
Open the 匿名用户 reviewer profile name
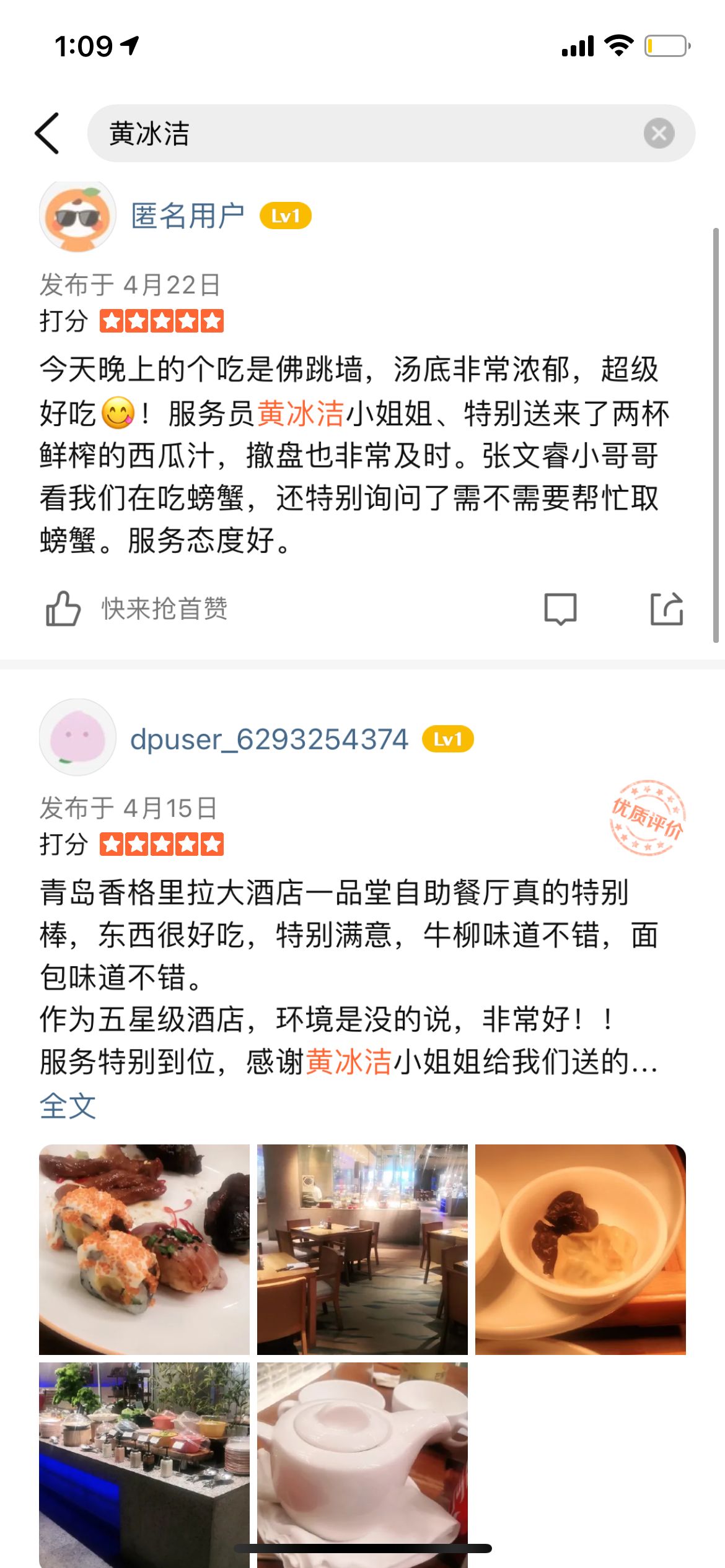point(187,216)
